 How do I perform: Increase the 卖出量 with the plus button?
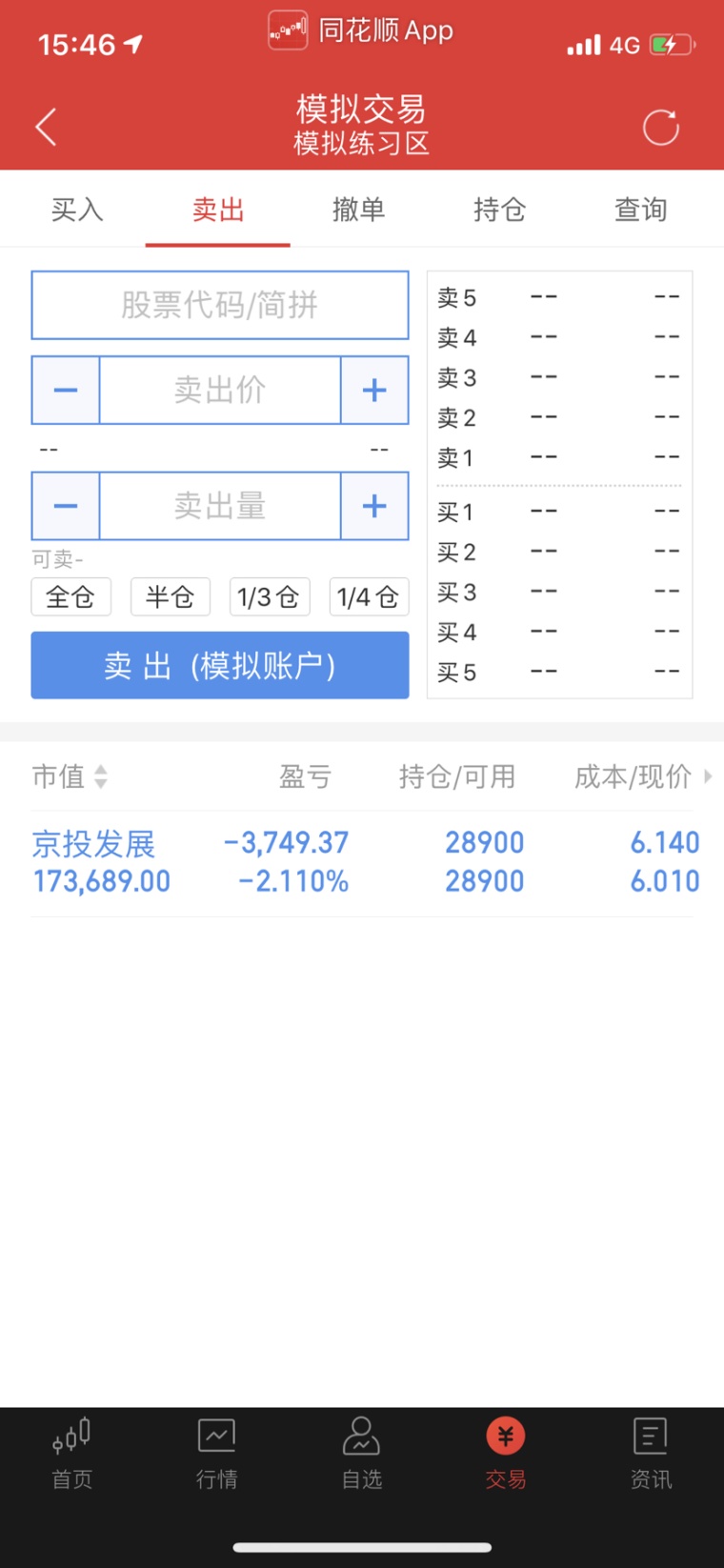click(374, 506)
